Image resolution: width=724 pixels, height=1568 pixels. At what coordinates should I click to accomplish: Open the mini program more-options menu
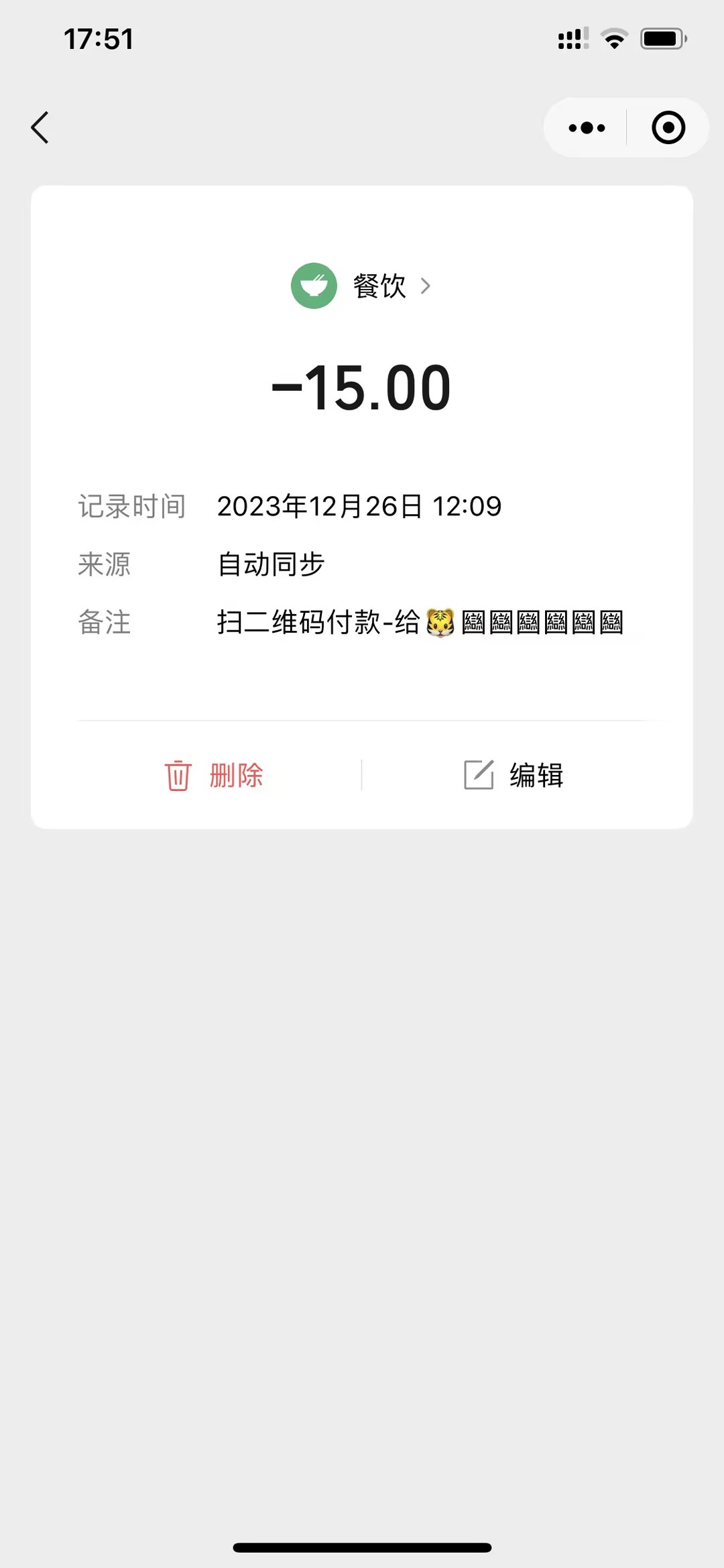click(587, 127)
